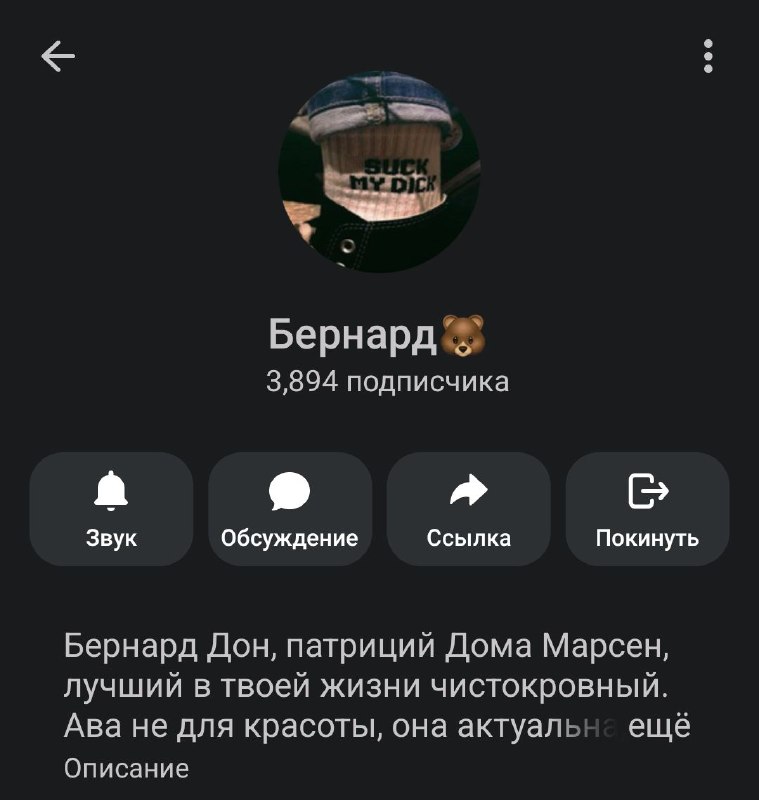Open the channel avatar photo
This screenshot has height=800, width=759.
pyautogui.click(x=379, y=171)
